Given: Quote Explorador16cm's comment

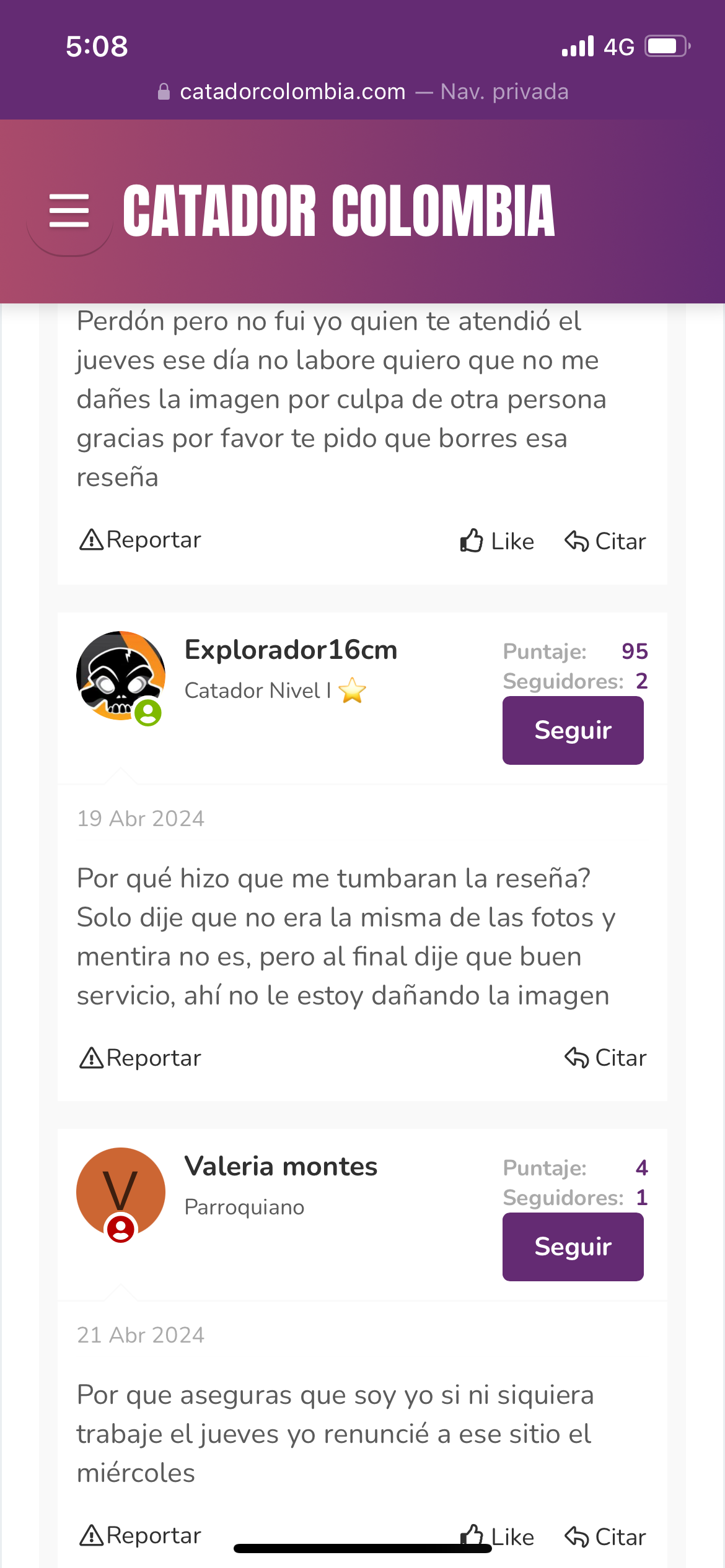Looking at the screenshot, I should pyautogui.click(x=605, y=1058).
